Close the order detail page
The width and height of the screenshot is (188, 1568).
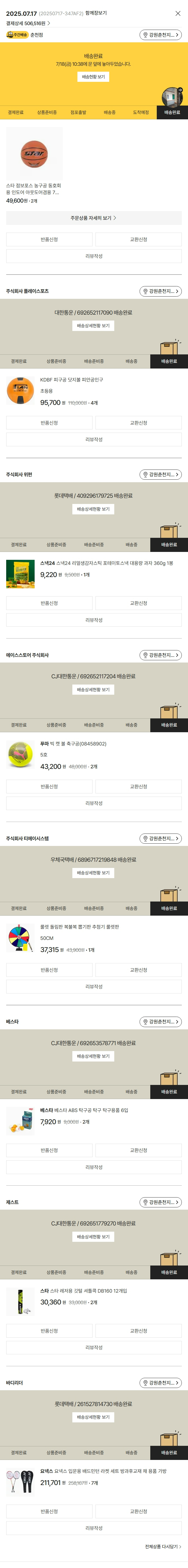[178, 13]
